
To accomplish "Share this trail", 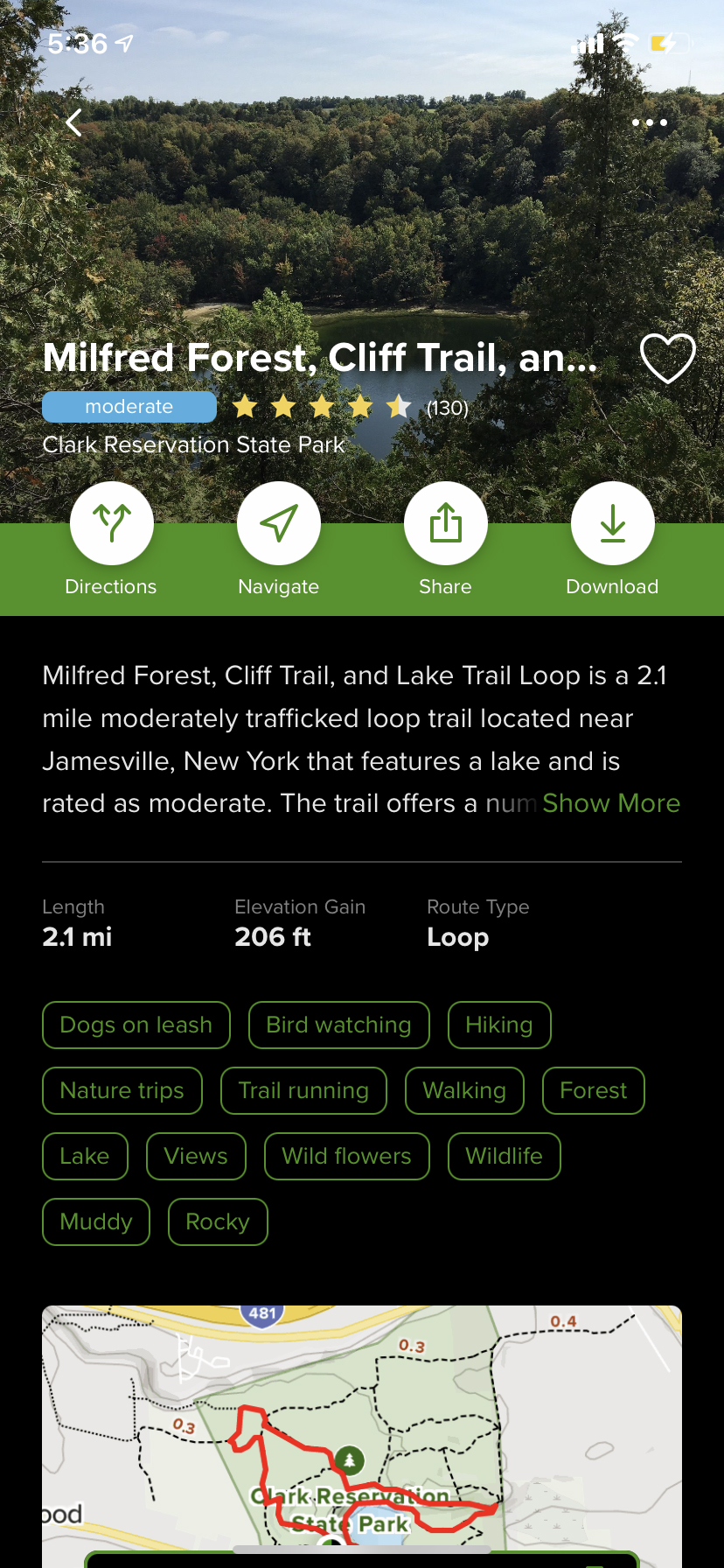I will (445, 524).
